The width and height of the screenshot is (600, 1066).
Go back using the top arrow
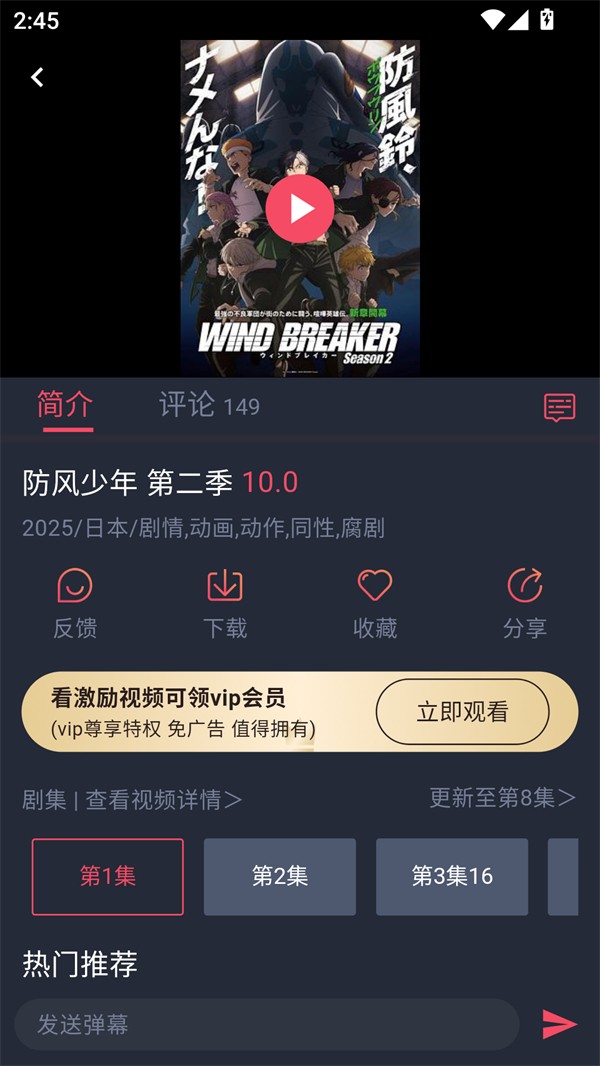[x=37, y=77]
